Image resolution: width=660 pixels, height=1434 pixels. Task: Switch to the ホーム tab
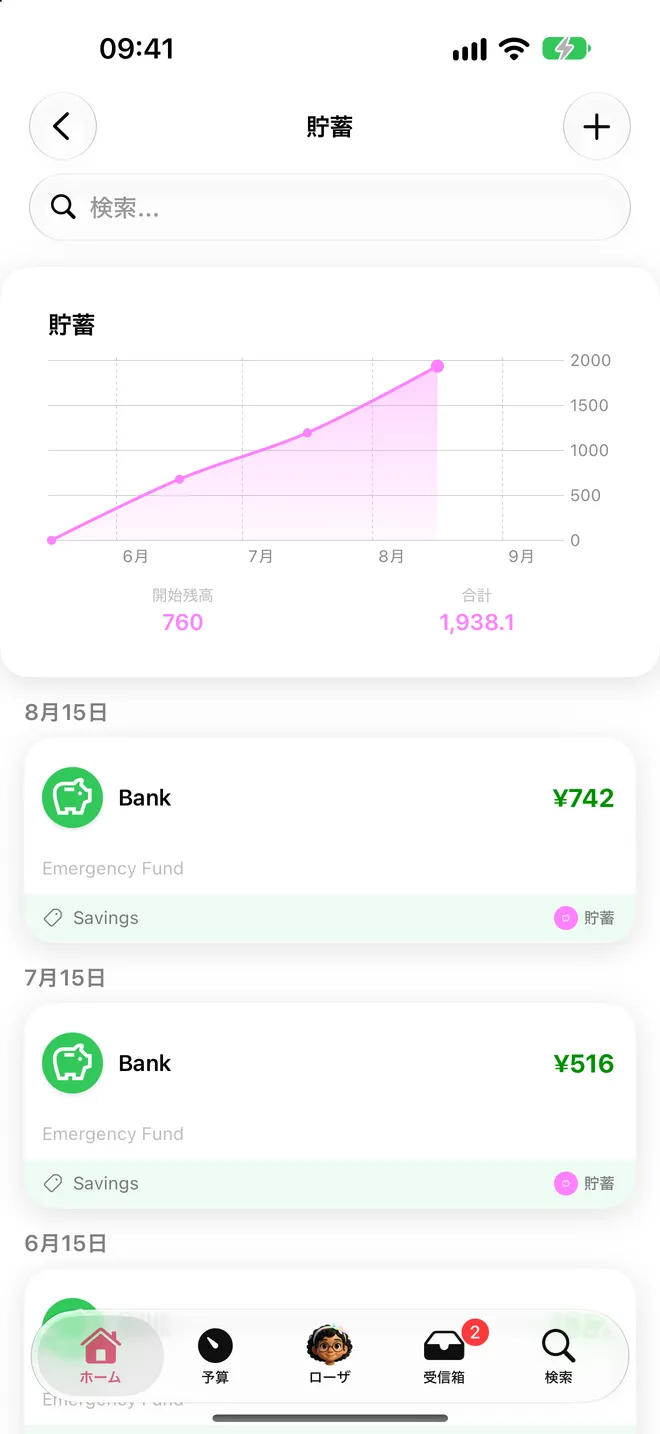coord(100,1356)
